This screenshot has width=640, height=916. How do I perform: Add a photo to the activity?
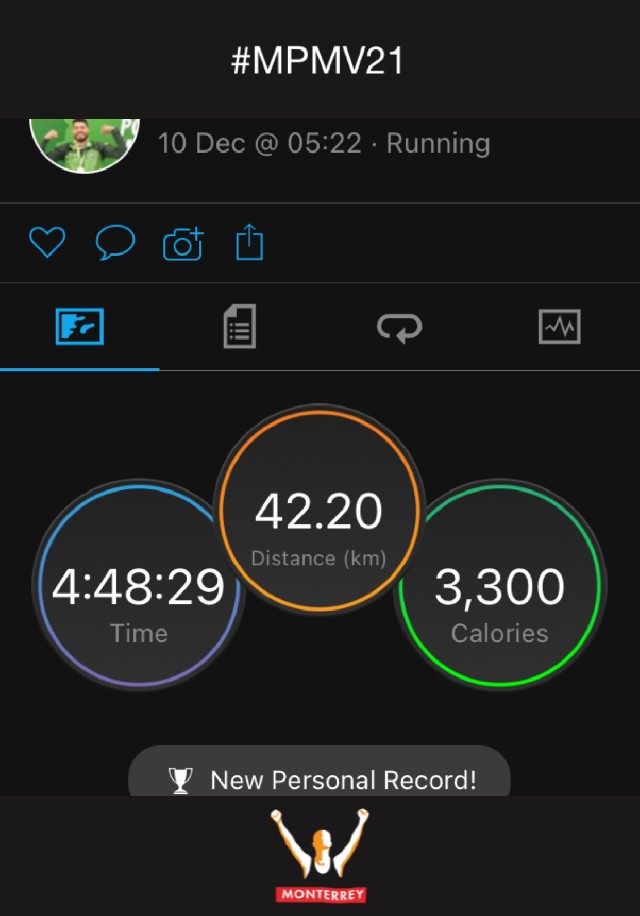(x=182, y=243)
